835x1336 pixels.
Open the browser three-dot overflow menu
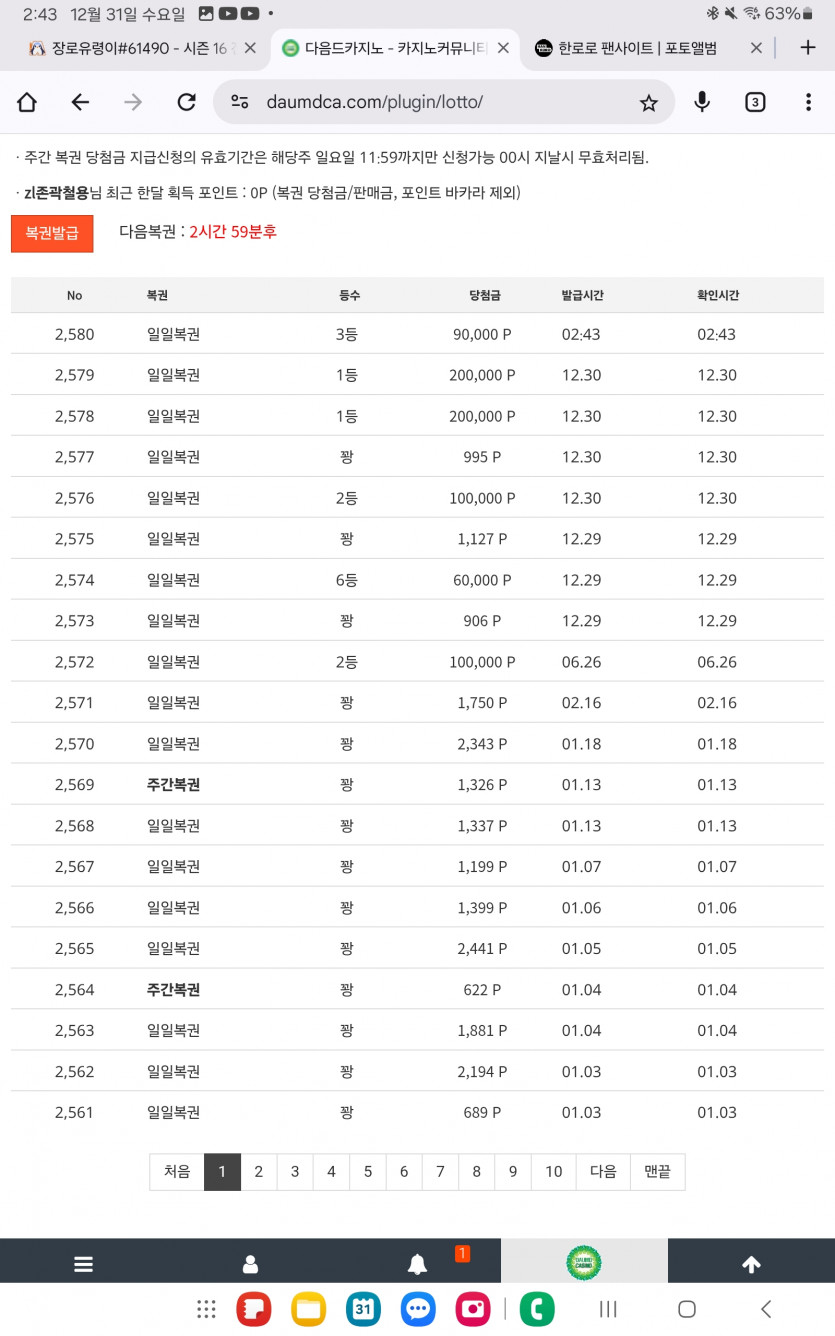pos(808,101)
